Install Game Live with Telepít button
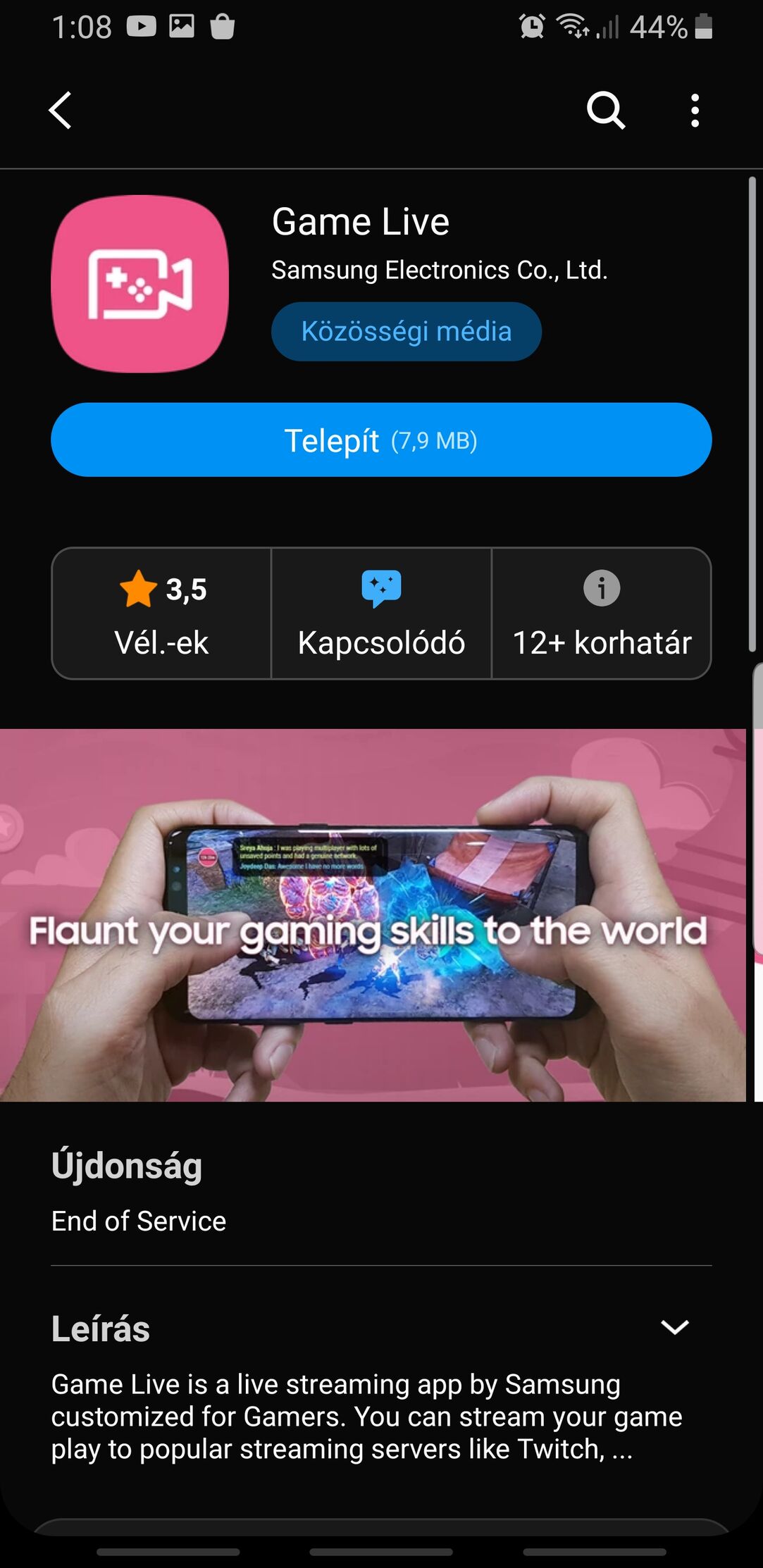This screenshot has height=1568, width=763. tap(381, 440)
